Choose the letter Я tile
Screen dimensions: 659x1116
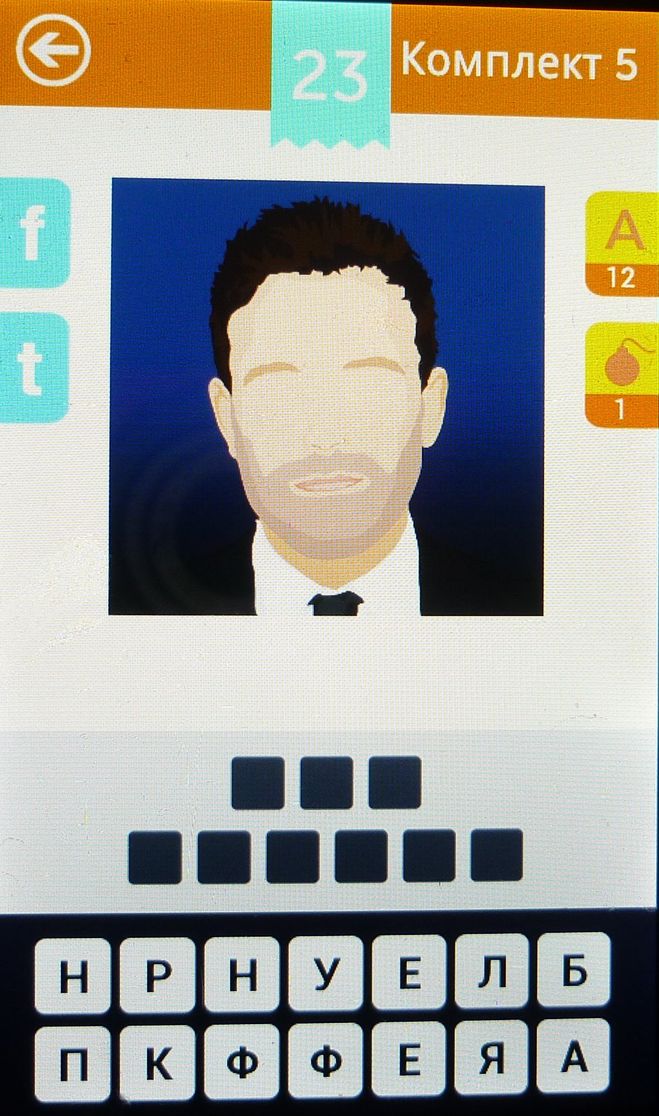coord(491,1060)
